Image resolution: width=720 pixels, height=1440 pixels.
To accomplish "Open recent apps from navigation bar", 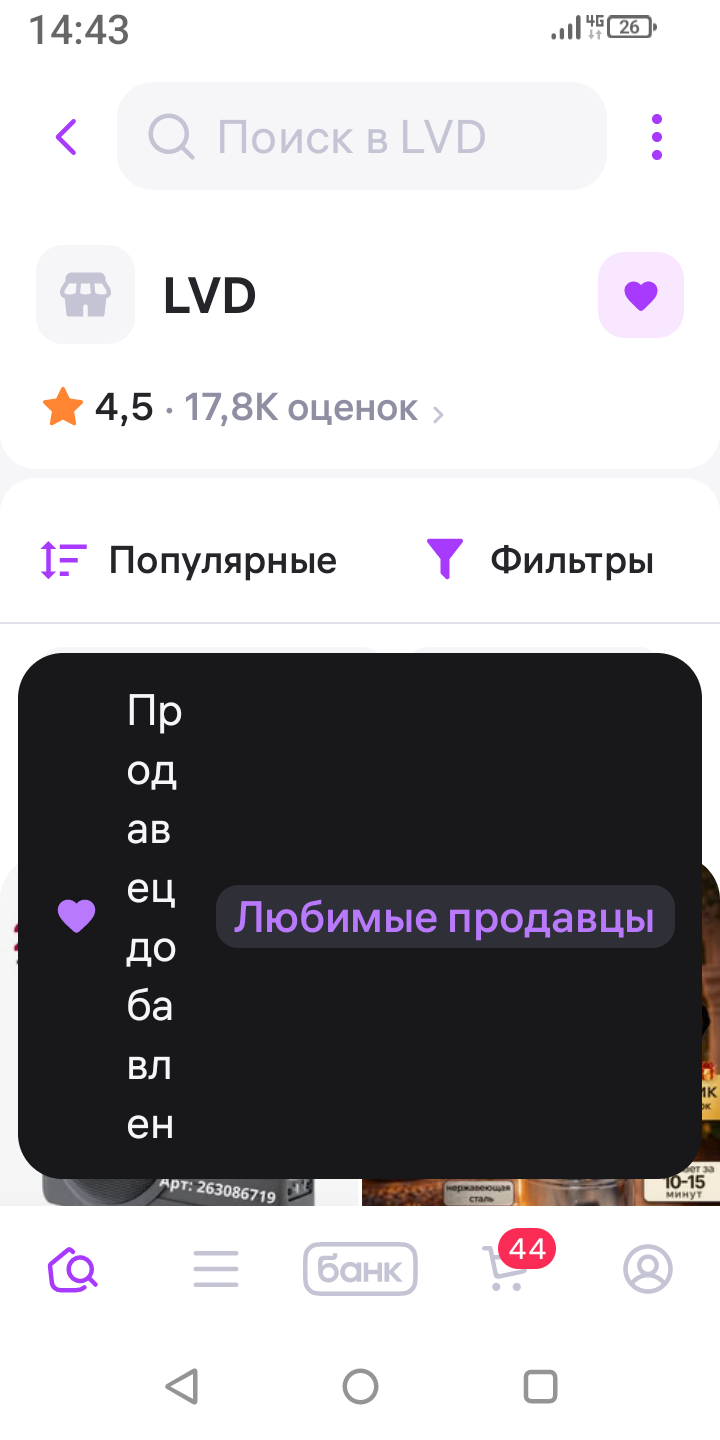I will [540, 1386].
